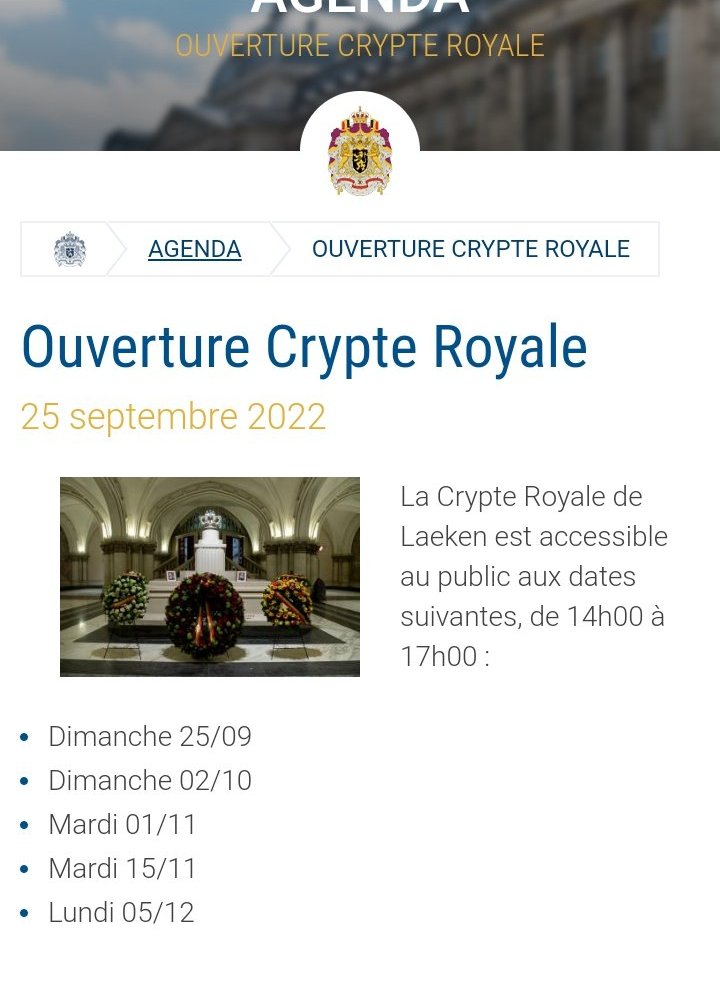Image resolution: width=720 pixels, height=997 pixels.
Task: Tap the home crest icon in breadcrumb
Action: [70, 249]
